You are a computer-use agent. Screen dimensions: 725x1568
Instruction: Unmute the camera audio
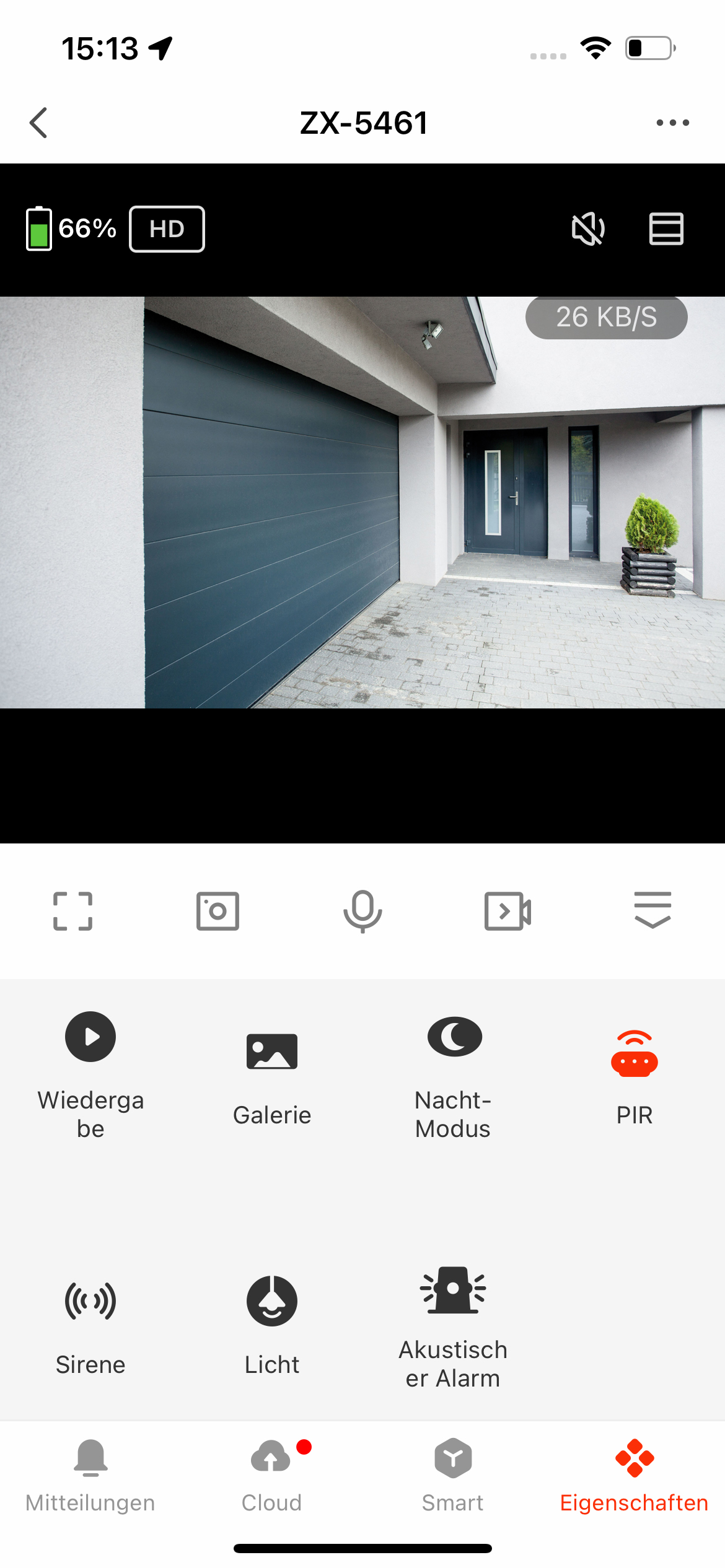tap(587, 229)
